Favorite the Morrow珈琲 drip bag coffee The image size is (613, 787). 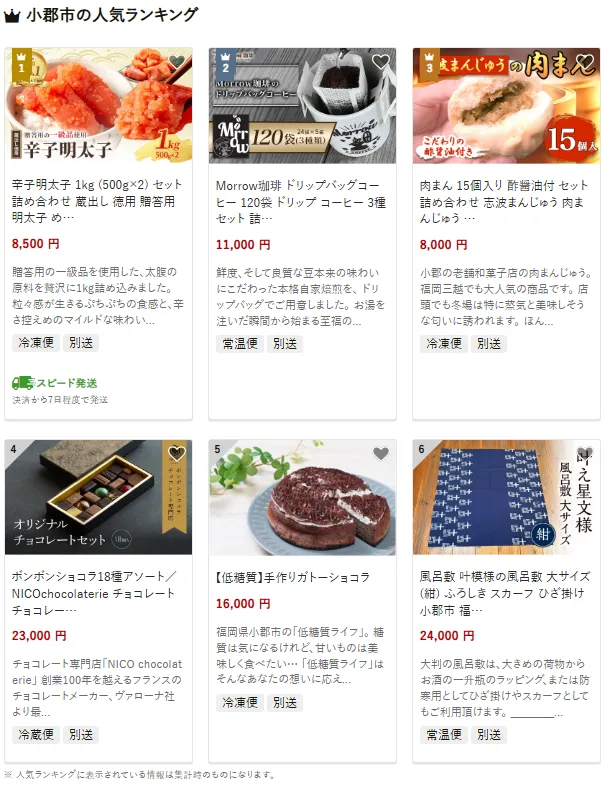tap(380, 62)
